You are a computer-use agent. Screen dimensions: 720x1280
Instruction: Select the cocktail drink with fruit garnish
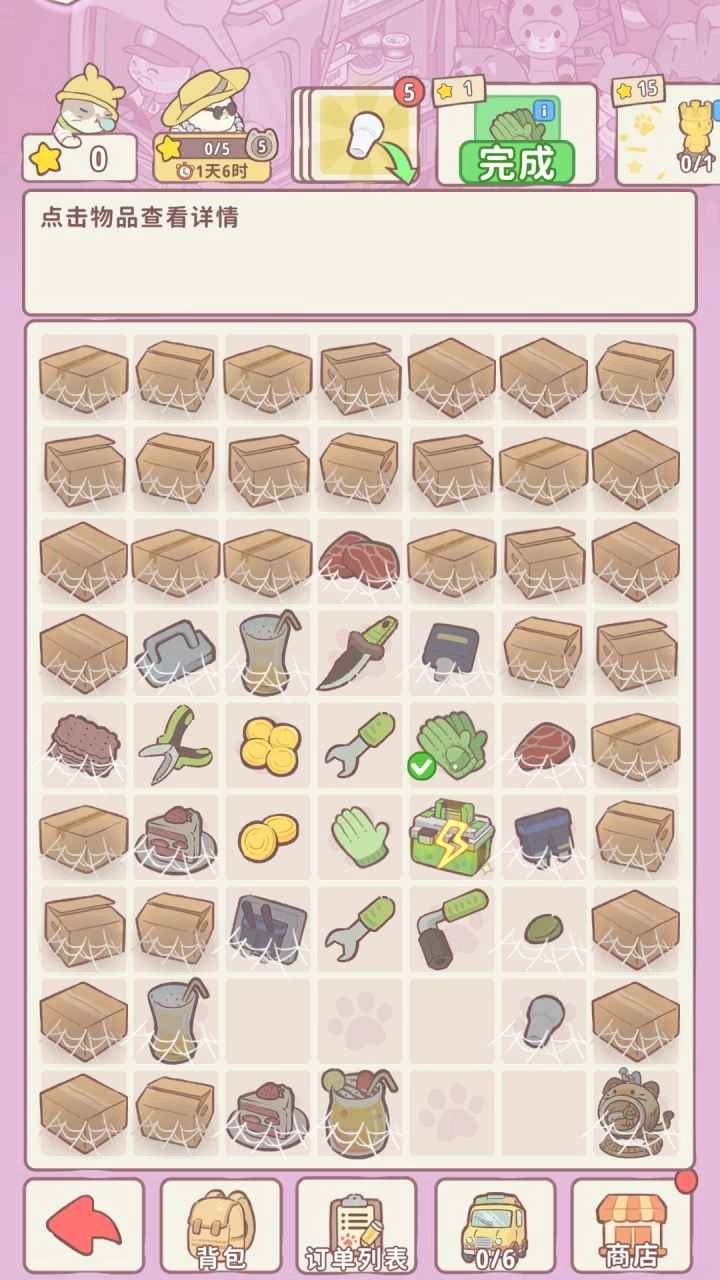coord(358,1110)
